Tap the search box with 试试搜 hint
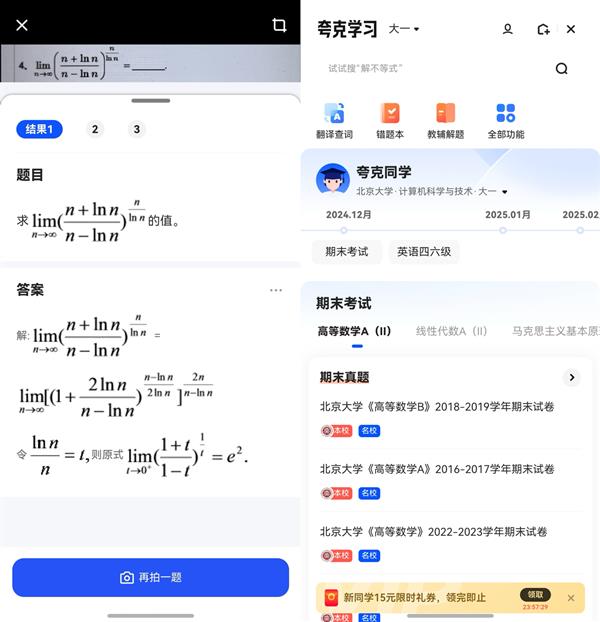This screenshot has height=622, width=600. pyautogui.click(x=440, y=68)
